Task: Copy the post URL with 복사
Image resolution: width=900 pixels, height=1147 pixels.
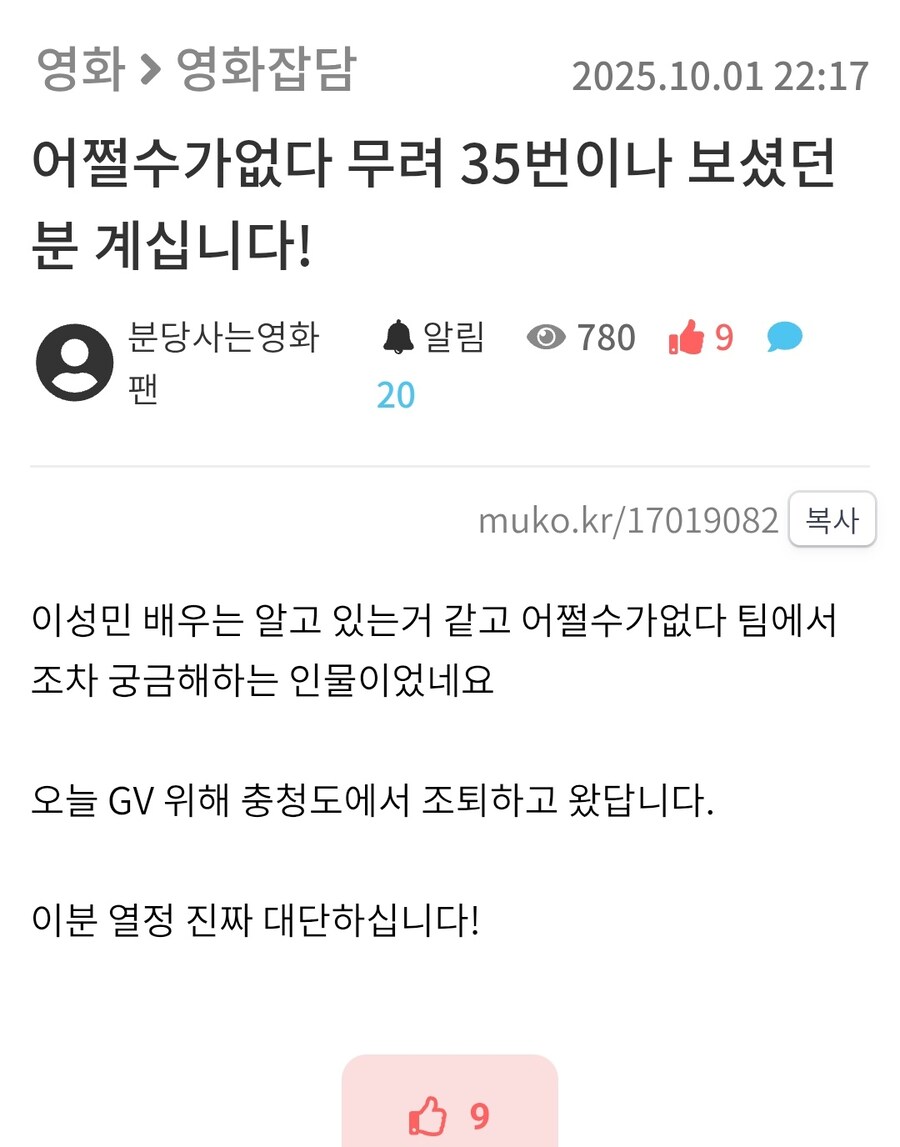Action: (832, 520)
